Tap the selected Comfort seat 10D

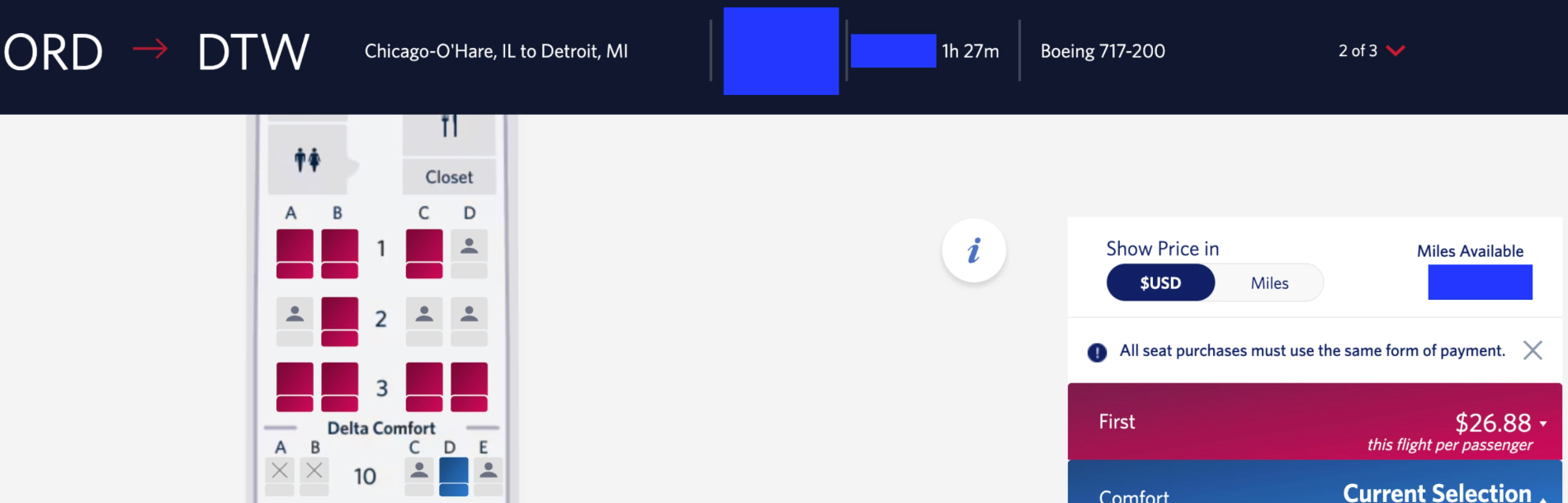[x=453, y=476]
